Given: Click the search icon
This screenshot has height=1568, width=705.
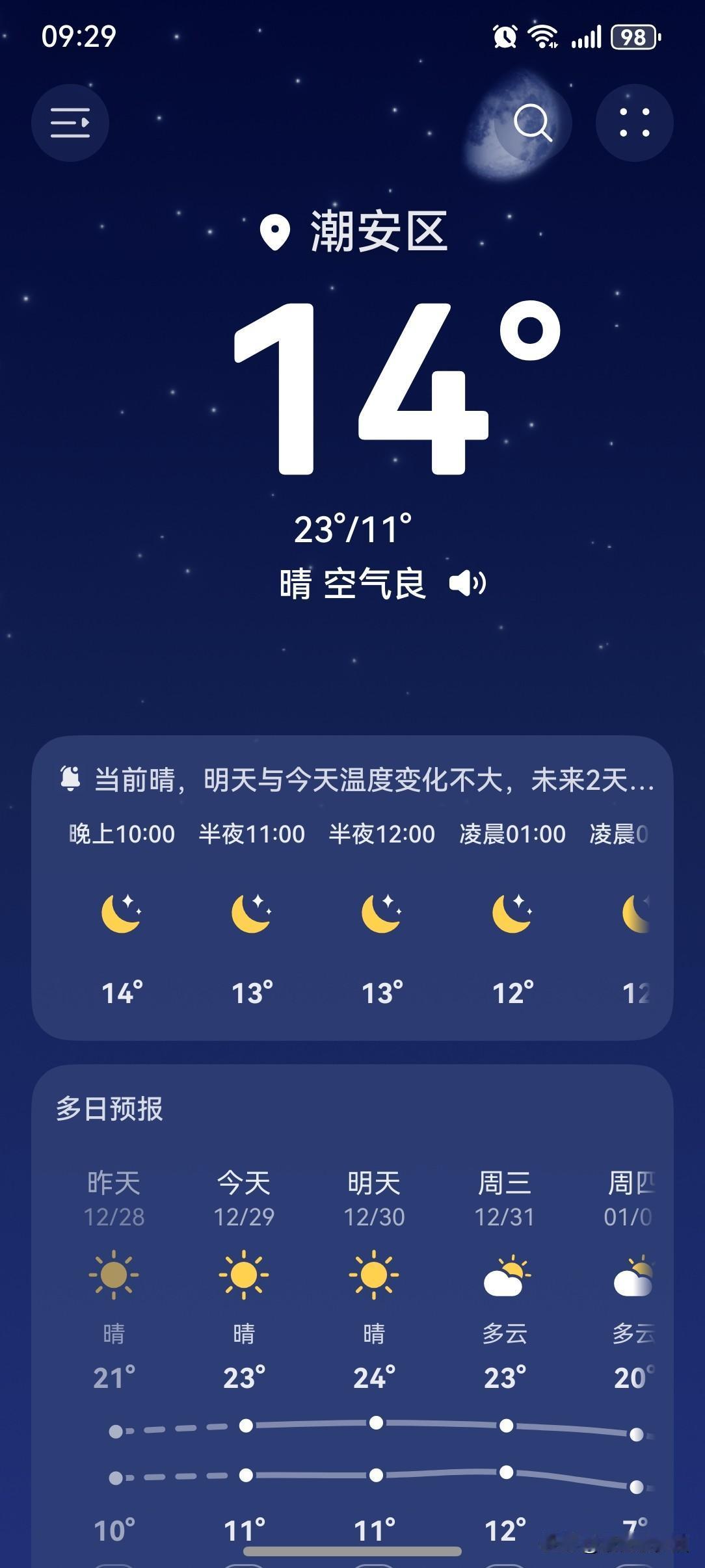Looking at the screenshot, I should point(532,123).
